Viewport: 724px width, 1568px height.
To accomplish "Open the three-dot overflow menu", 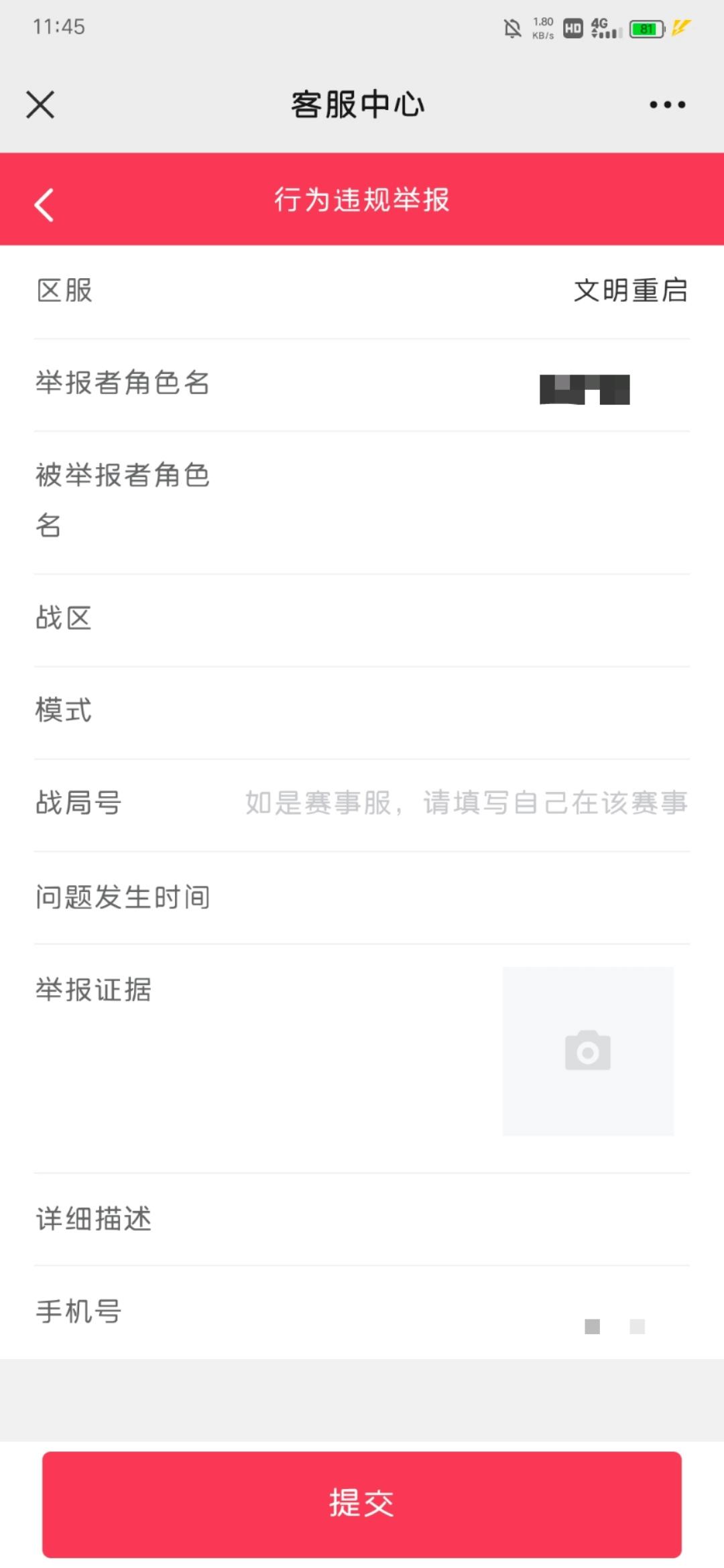I will pos(667,105).
